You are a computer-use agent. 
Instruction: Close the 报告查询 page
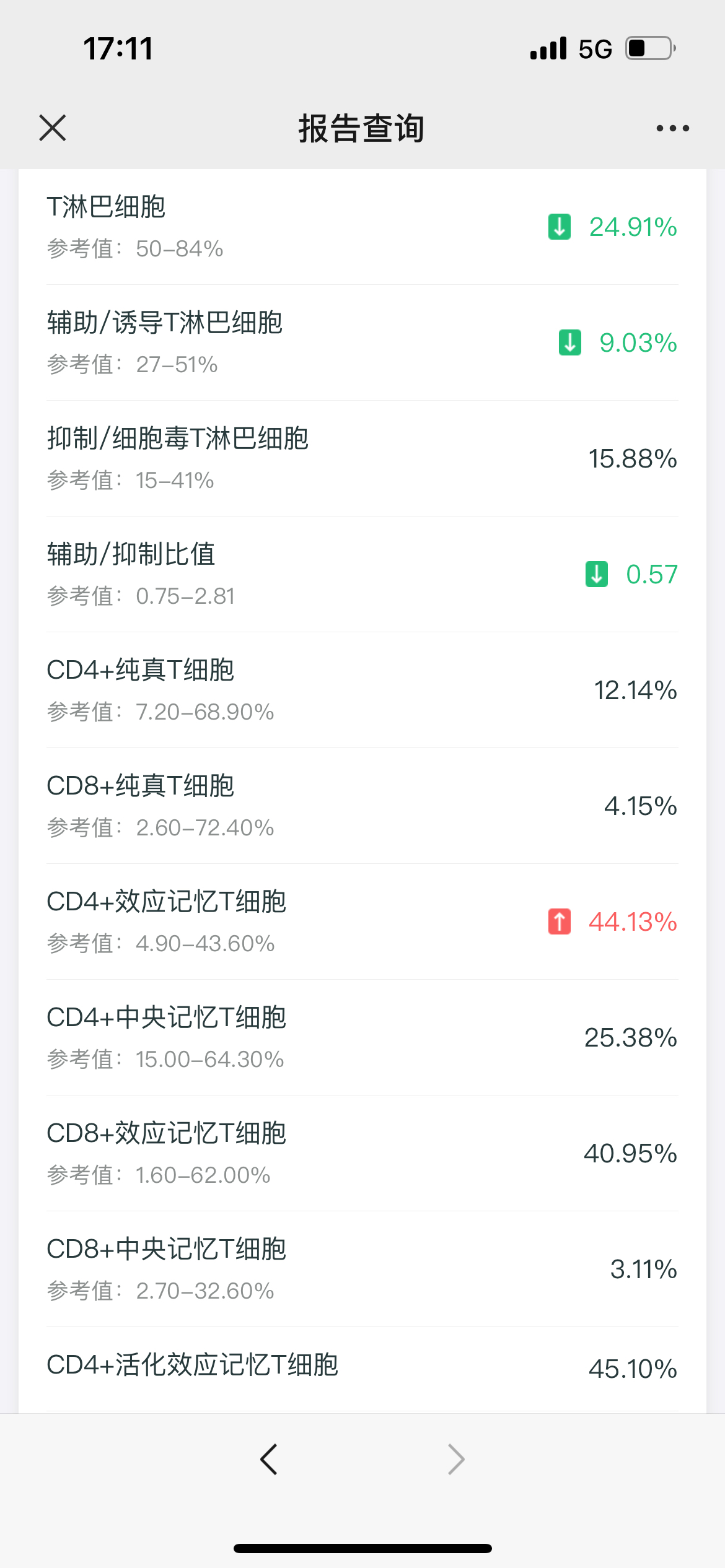53,128
